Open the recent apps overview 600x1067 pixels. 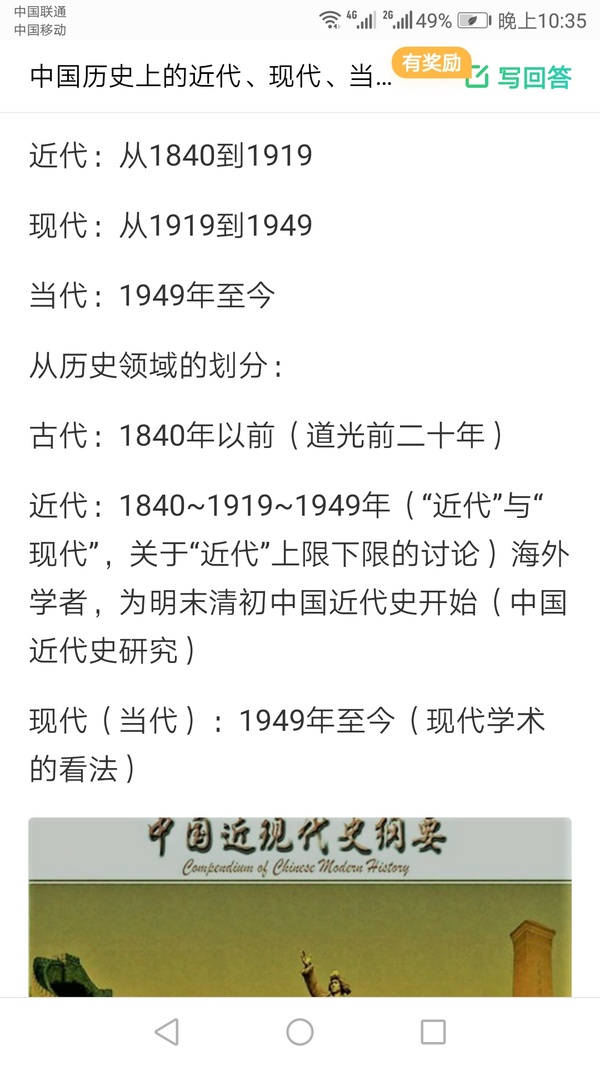(433, 1032)
